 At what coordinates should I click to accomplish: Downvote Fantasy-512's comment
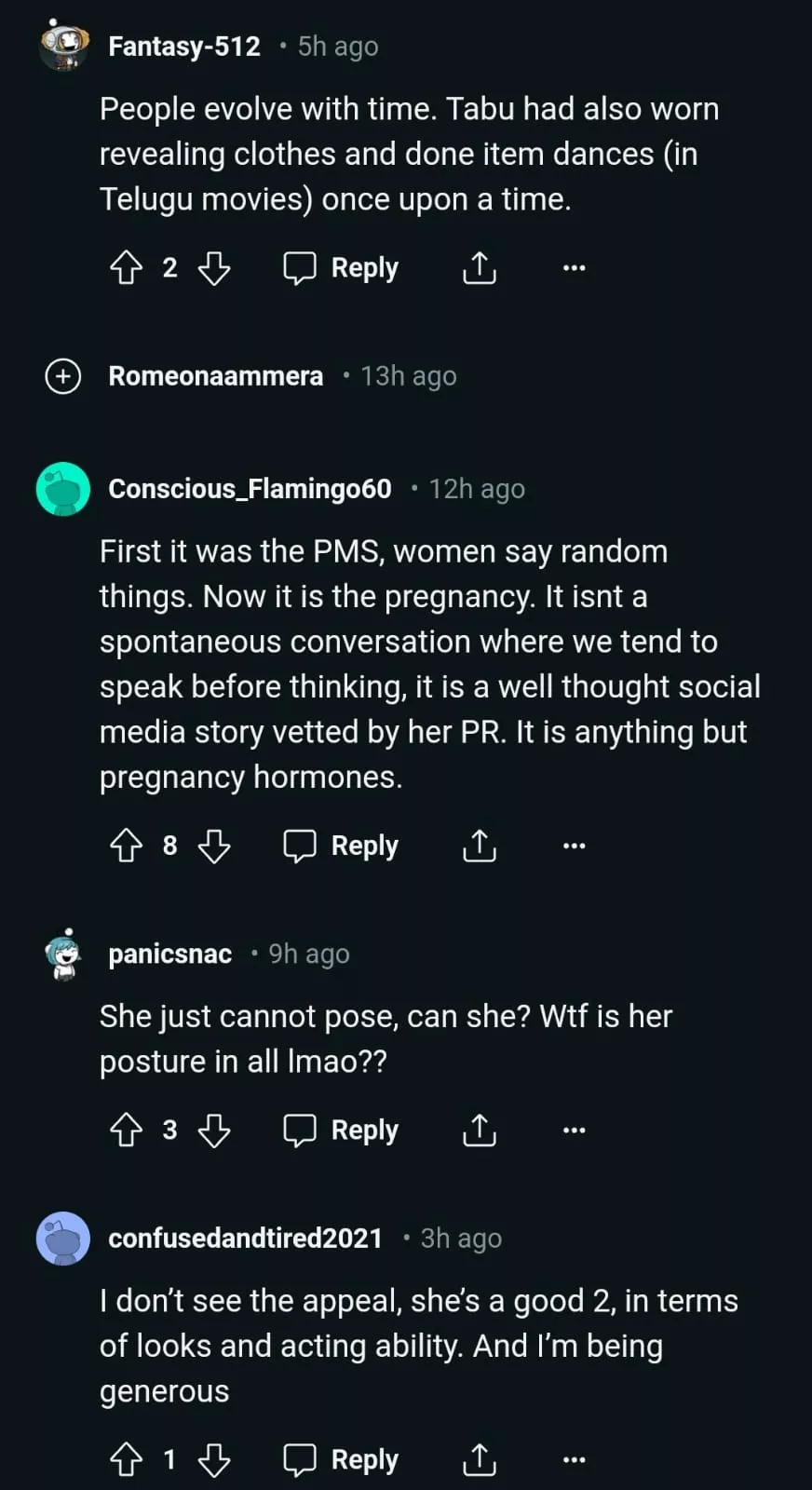tap(214, 268)
